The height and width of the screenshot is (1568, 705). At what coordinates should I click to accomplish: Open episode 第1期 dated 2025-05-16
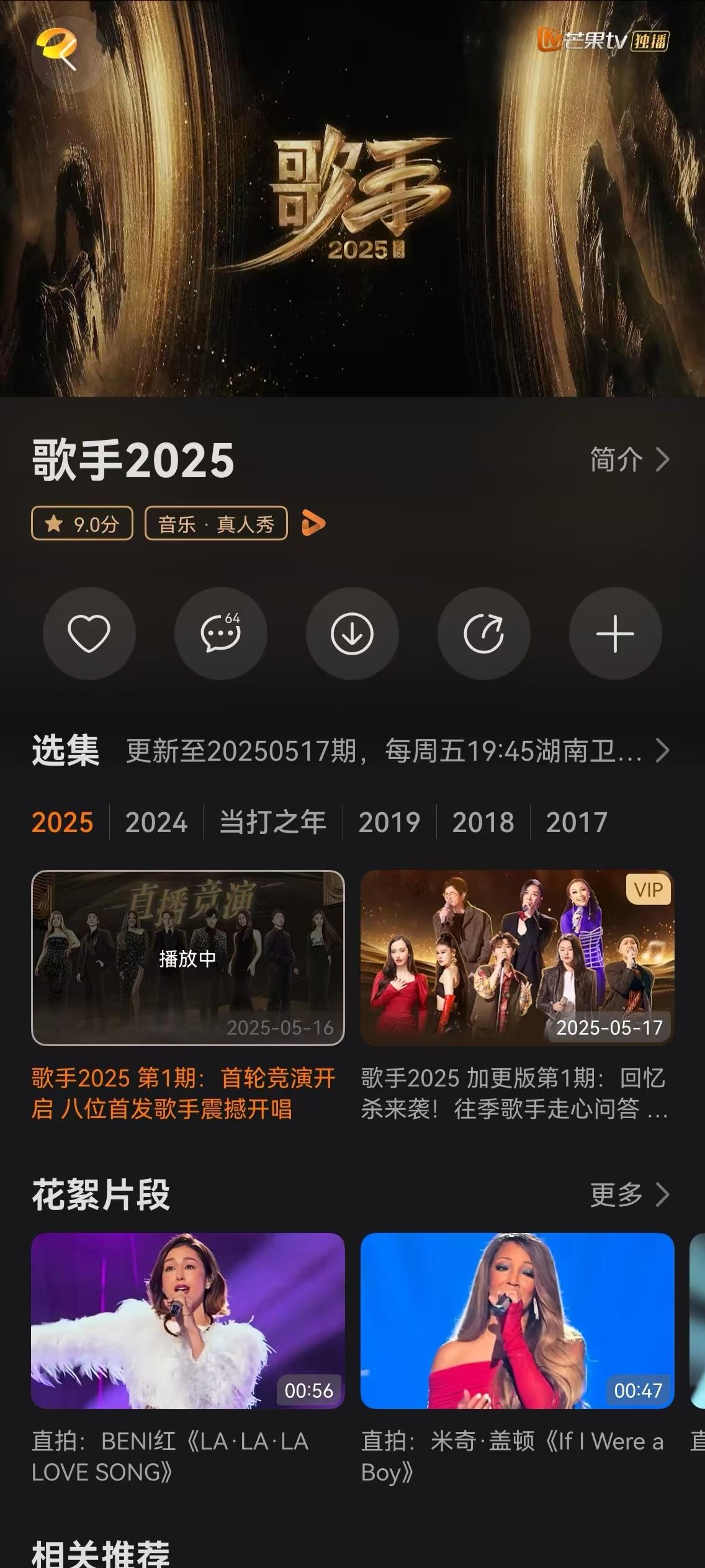tap(188, 959)
